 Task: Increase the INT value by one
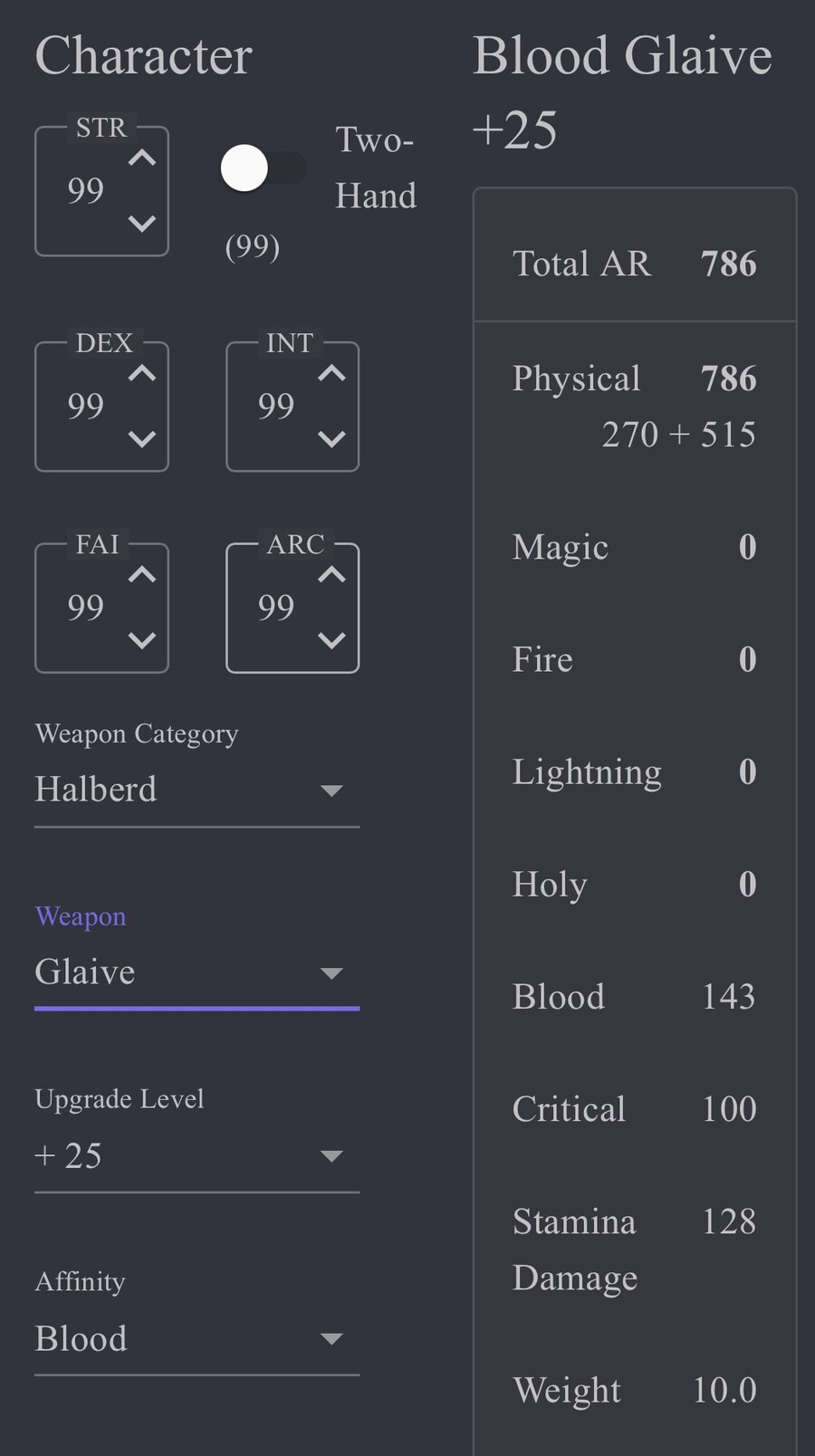pos(332,374)
